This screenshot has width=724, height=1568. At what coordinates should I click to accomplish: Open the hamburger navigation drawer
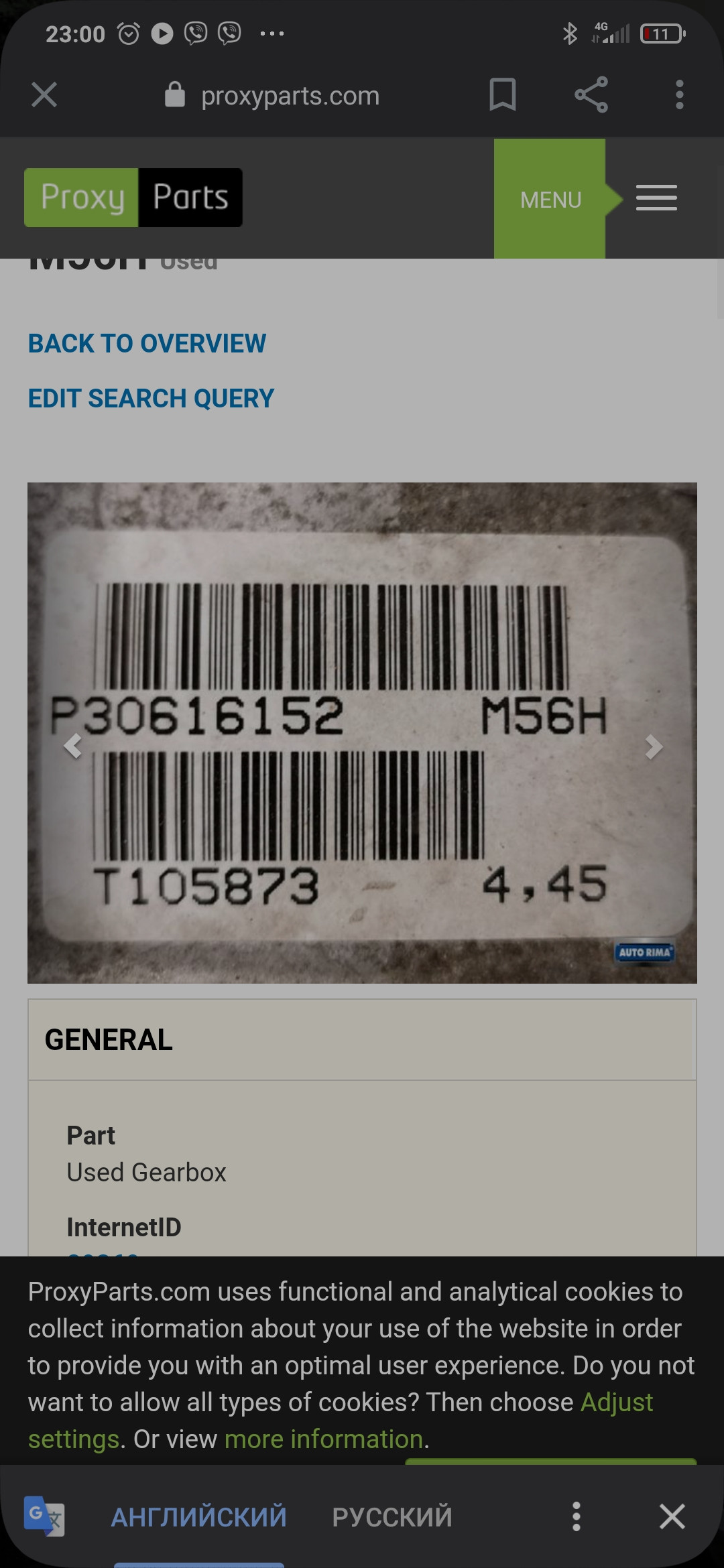(656, 198)
